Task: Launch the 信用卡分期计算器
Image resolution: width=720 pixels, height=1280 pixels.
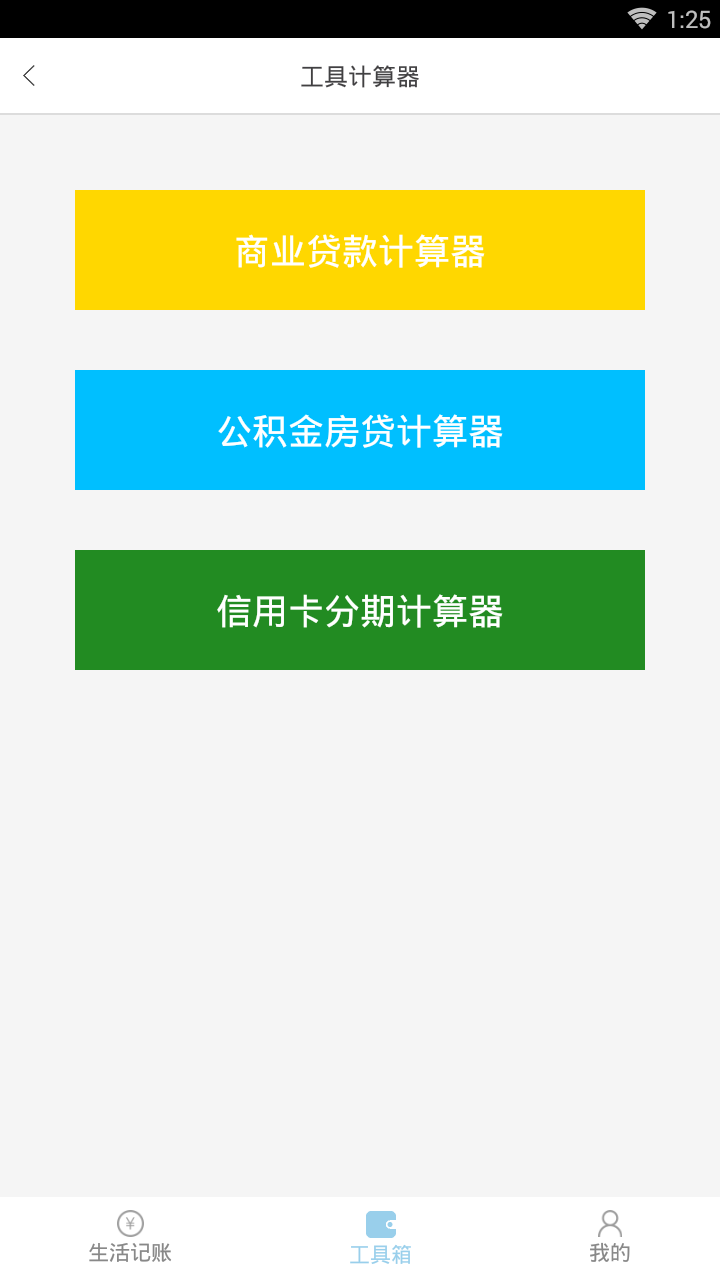Action: pos(360,610)
